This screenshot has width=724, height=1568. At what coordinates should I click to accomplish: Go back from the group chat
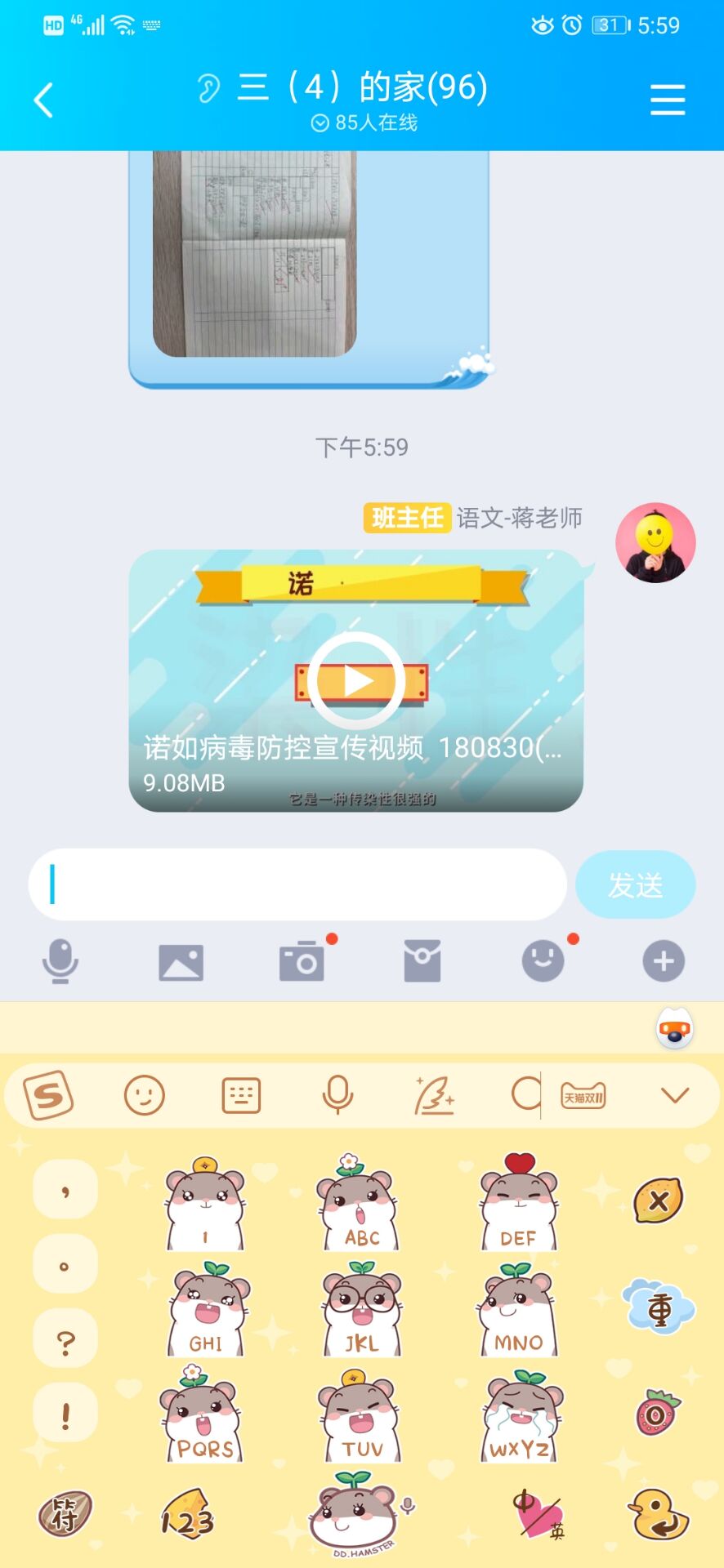(43, 100)
